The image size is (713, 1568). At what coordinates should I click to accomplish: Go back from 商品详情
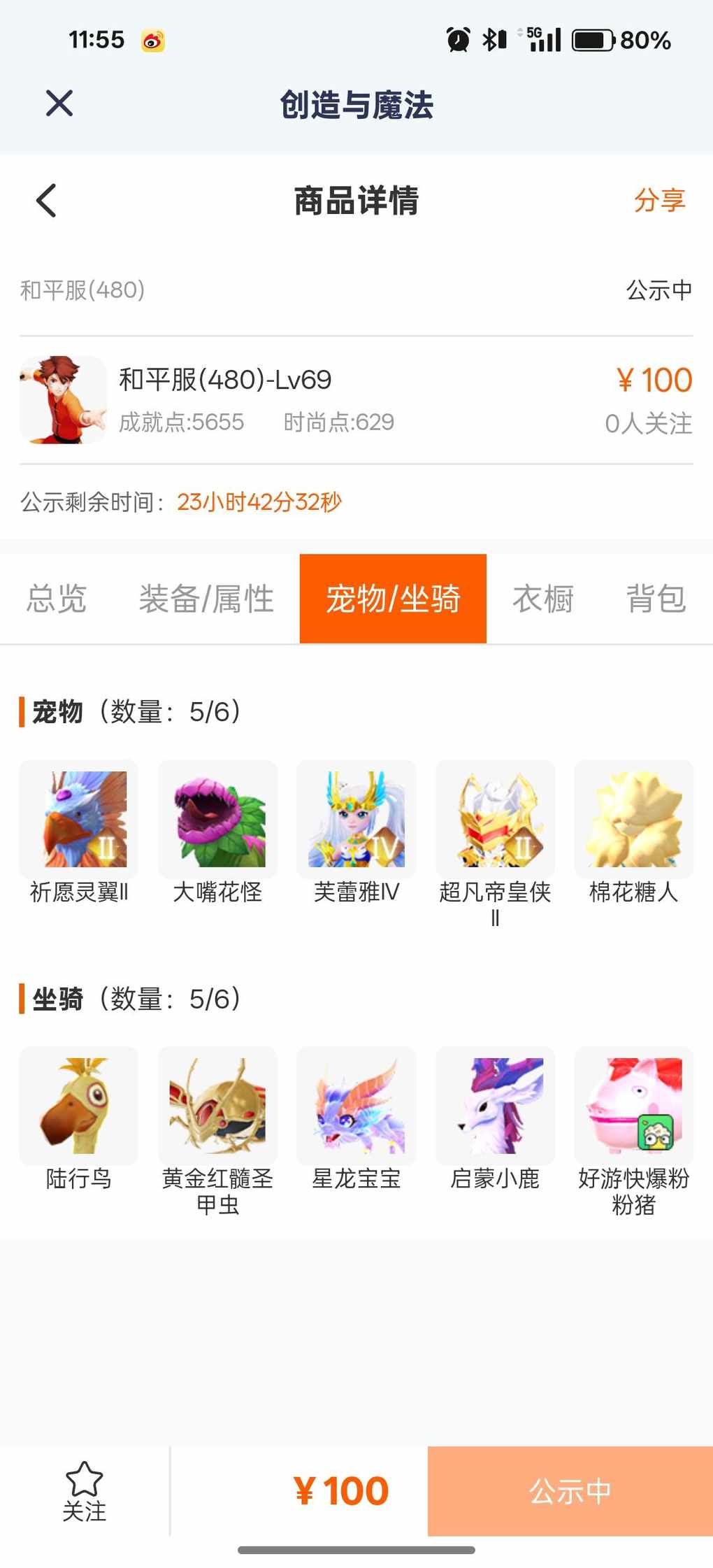(46, 201)
